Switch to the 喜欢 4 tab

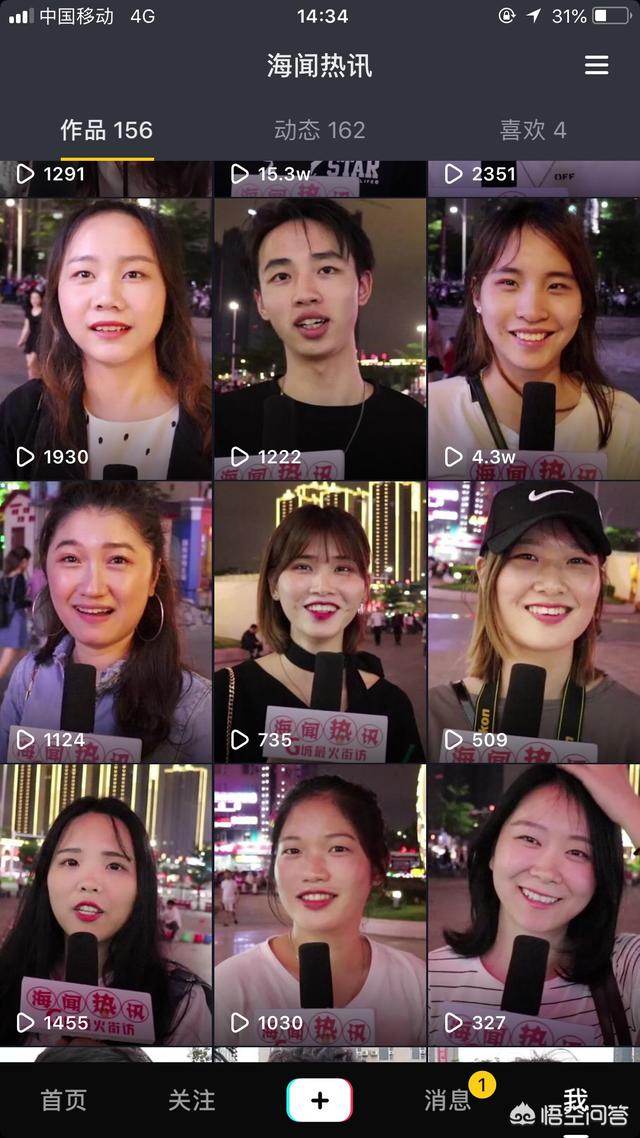coord(533,130)
